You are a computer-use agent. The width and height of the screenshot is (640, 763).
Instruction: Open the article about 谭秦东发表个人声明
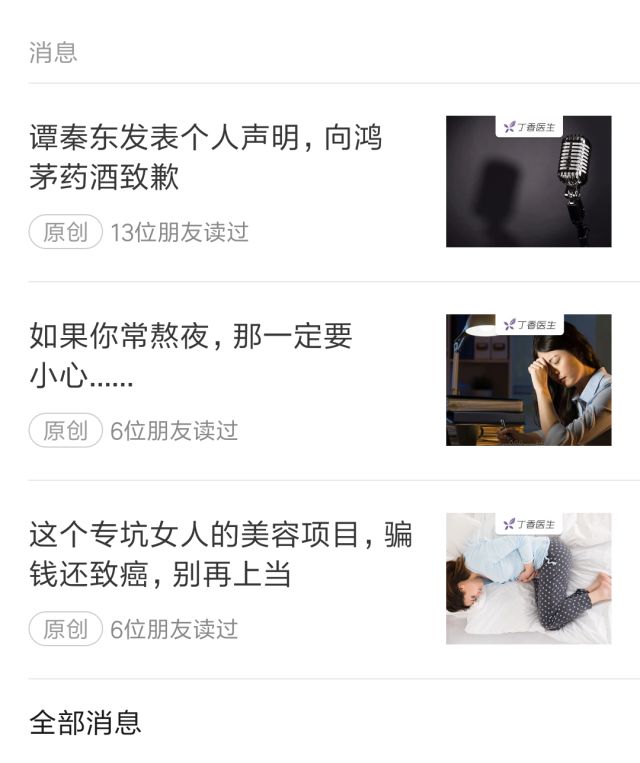pos(206,157)
